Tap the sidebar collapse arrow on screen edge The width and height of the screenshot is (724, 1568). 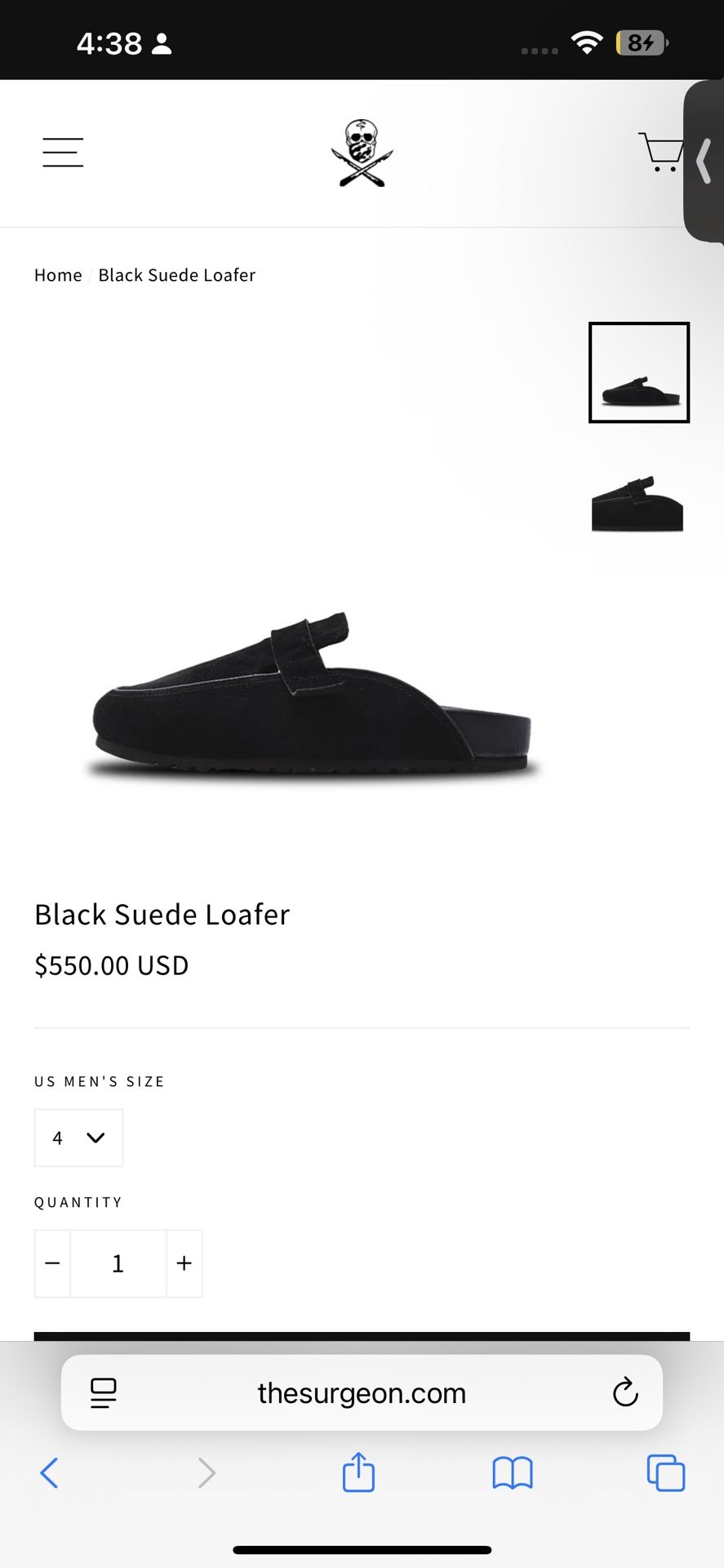704,161
